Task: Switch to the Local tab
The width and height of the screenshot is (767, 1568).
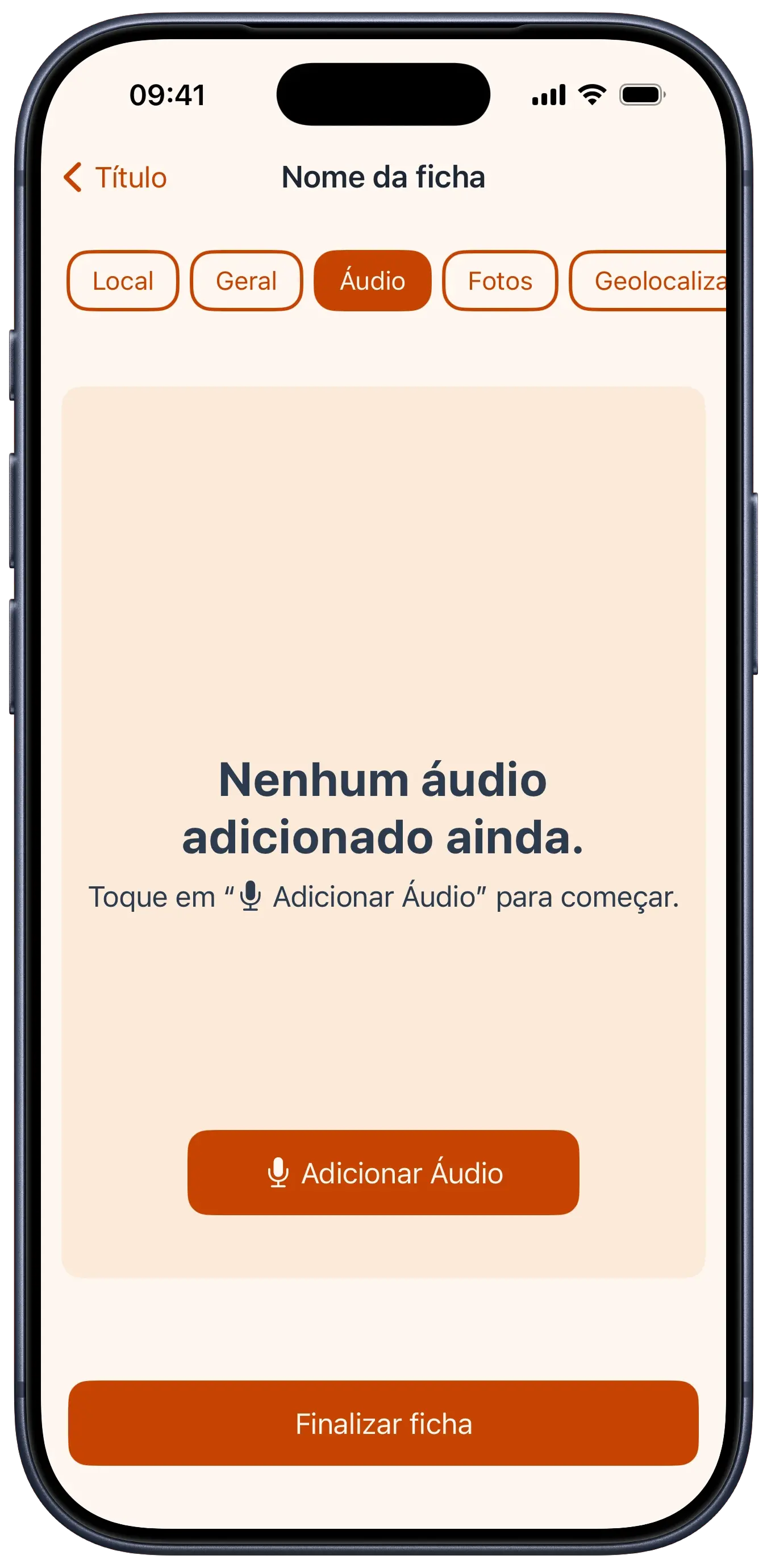Action: (123, 281)
